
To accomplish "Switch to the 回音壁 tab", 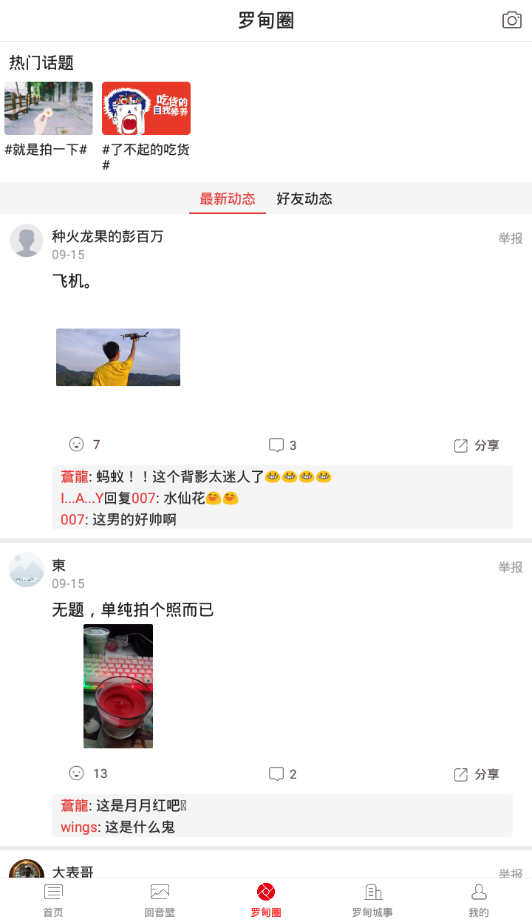I will coord(159,900).
